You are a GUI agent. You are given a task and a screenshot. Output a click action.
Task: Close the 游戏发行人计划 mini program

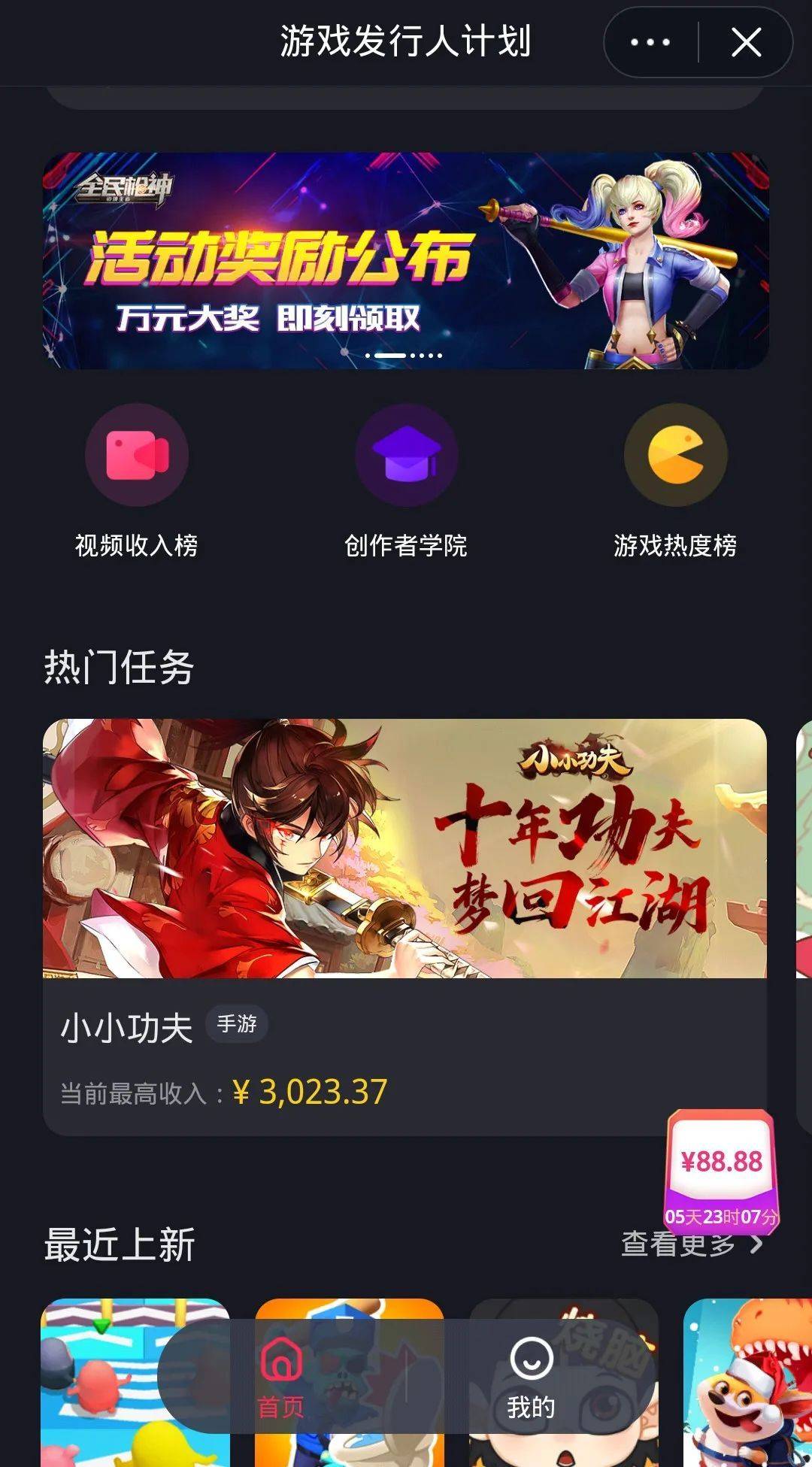point(746,43)
